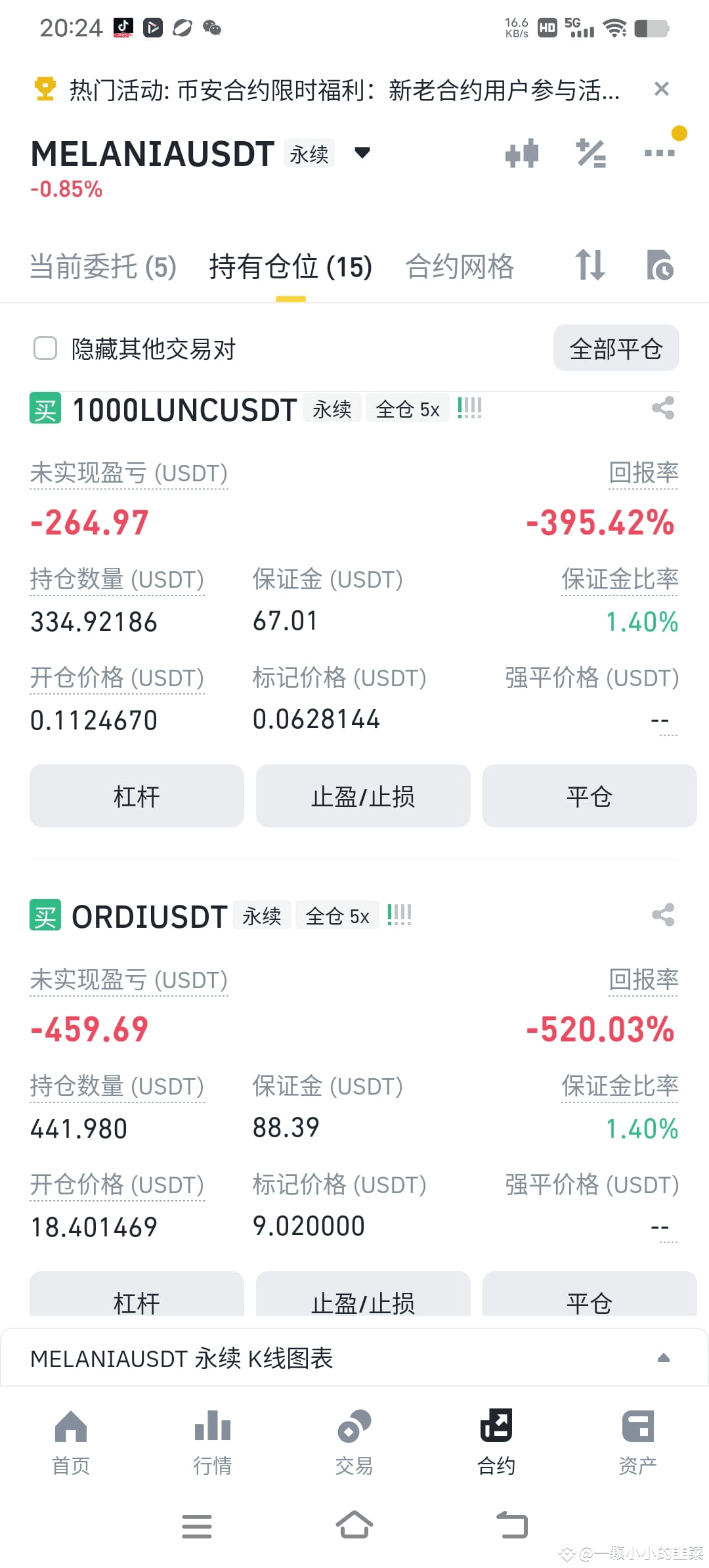Tap the system back button

click(x=512, y=1525)
